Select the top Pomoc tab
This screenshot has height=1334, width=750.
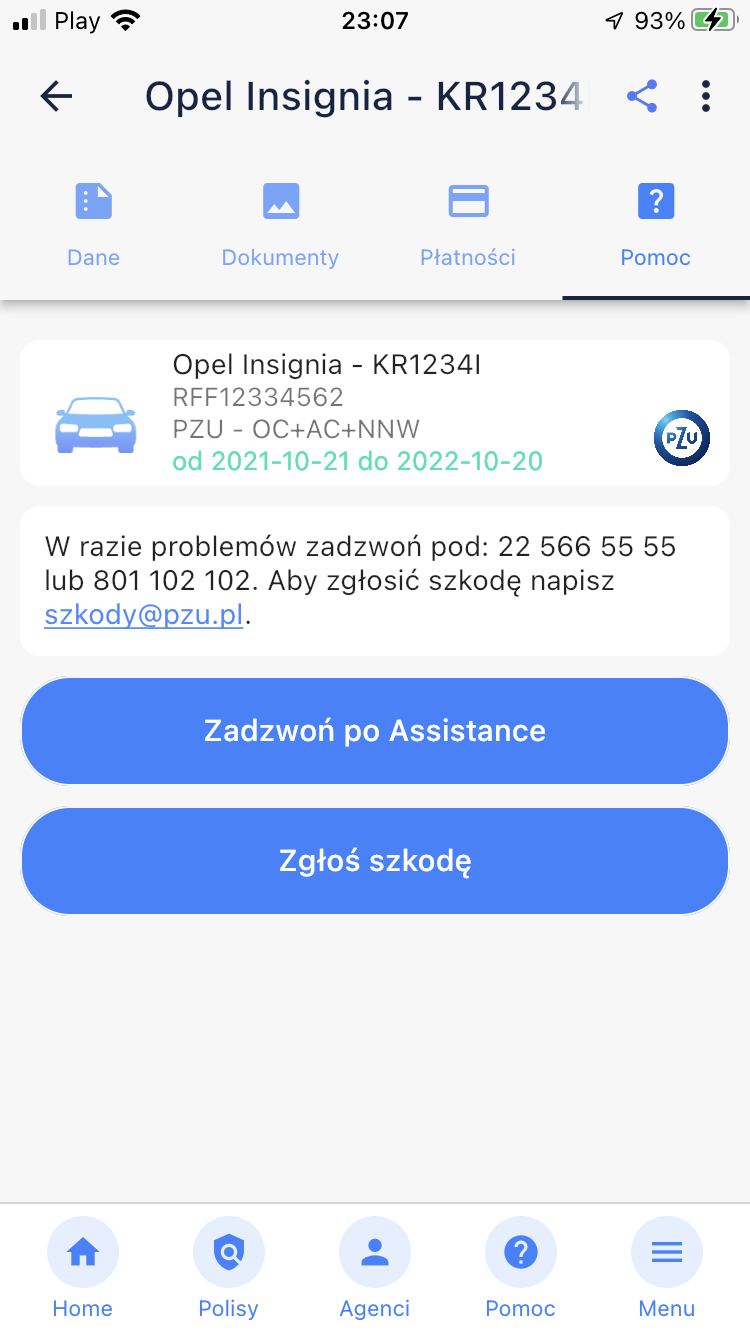(655, 226)
